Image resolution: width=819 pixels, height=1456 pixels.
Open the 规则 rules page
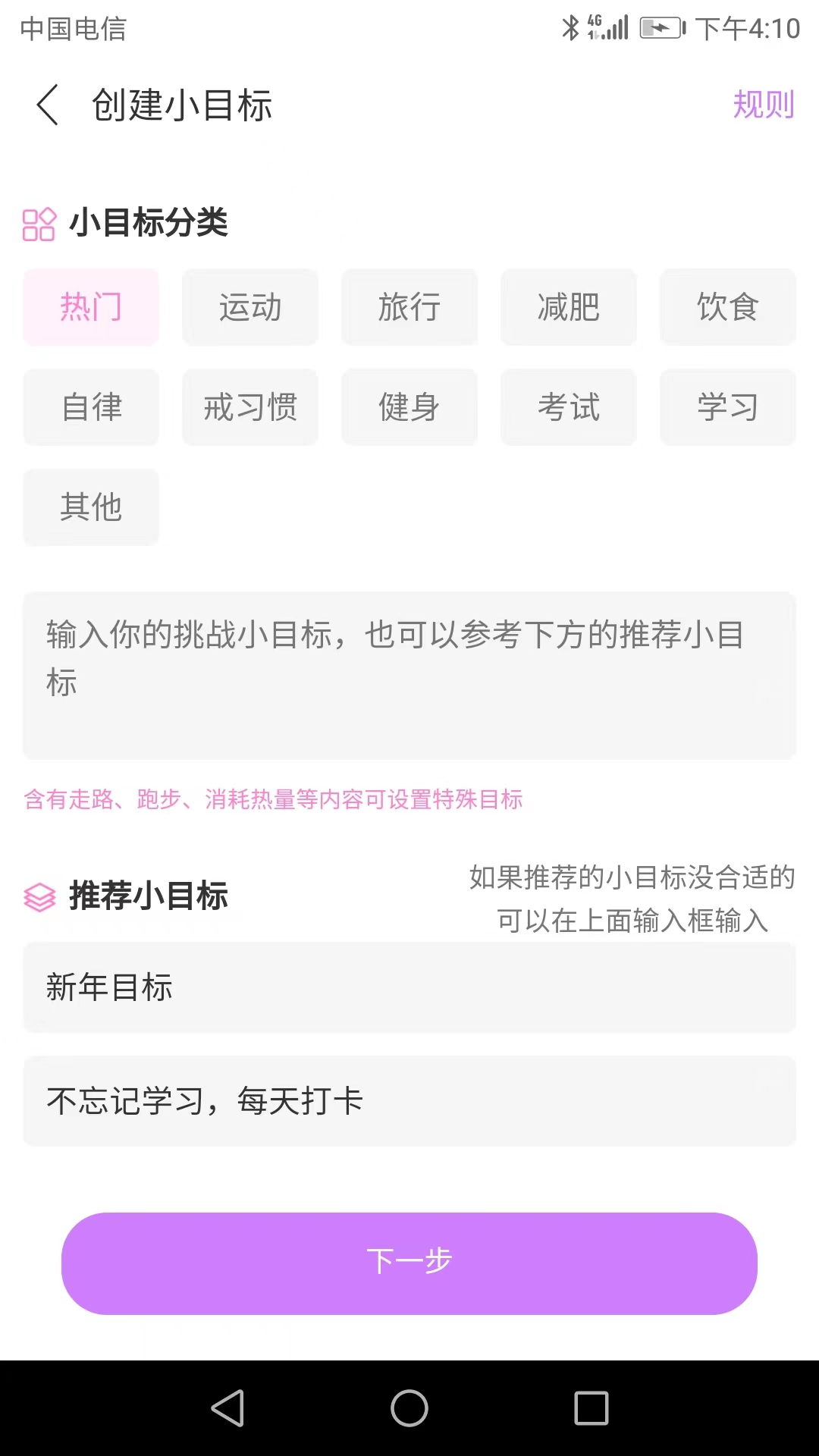click(762, 105)
